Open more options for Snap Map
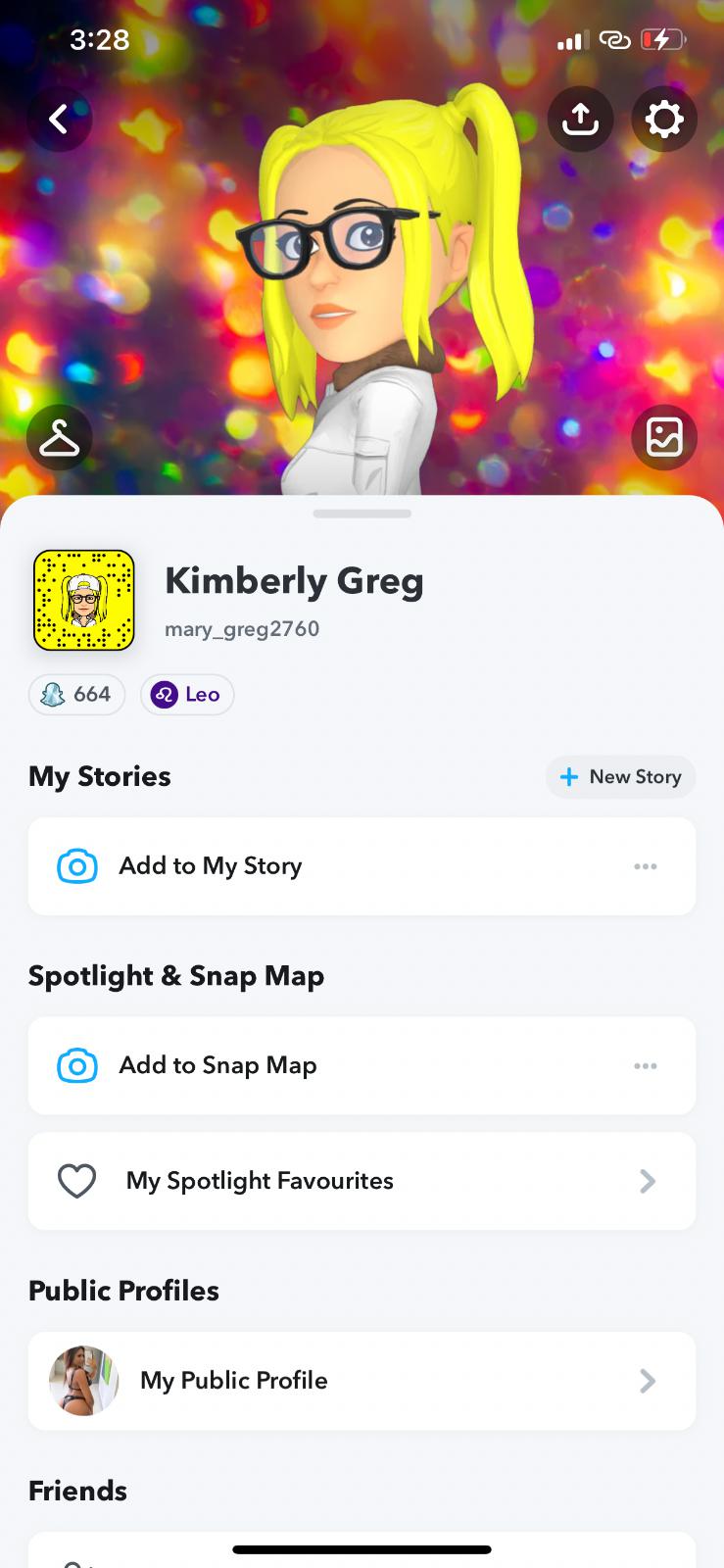The image size is (724, 1568). 645,1065
